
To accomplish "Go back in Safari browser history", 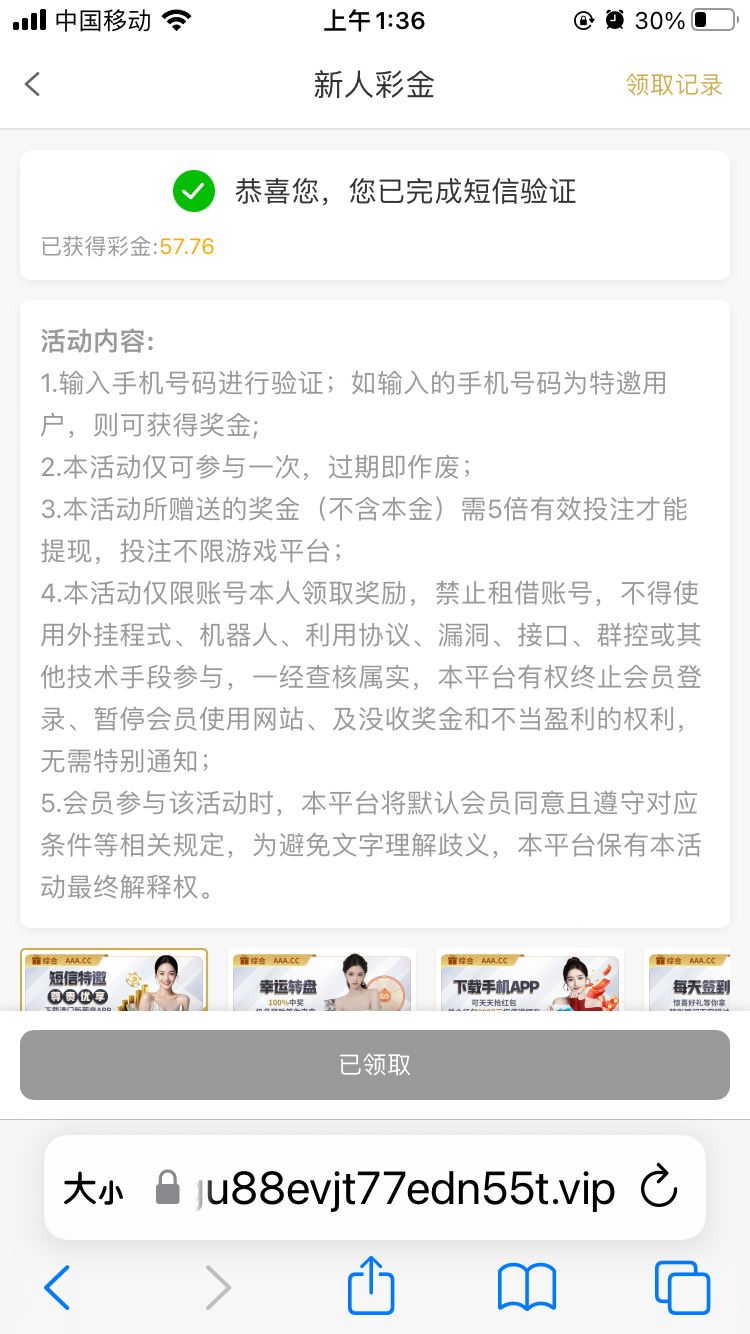I will point(57,1287).
